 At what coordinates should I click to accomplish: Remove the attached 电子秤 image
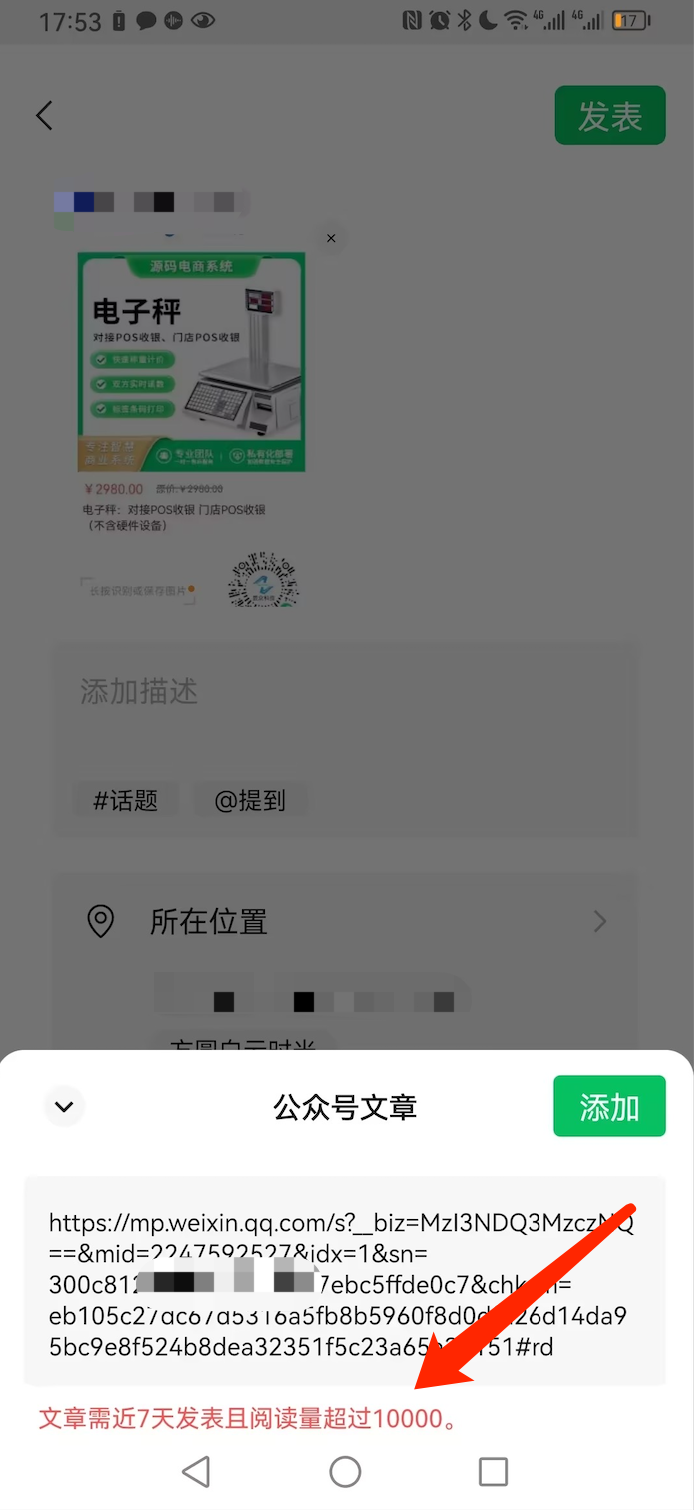pyautogui.click(x=331, y=238)
